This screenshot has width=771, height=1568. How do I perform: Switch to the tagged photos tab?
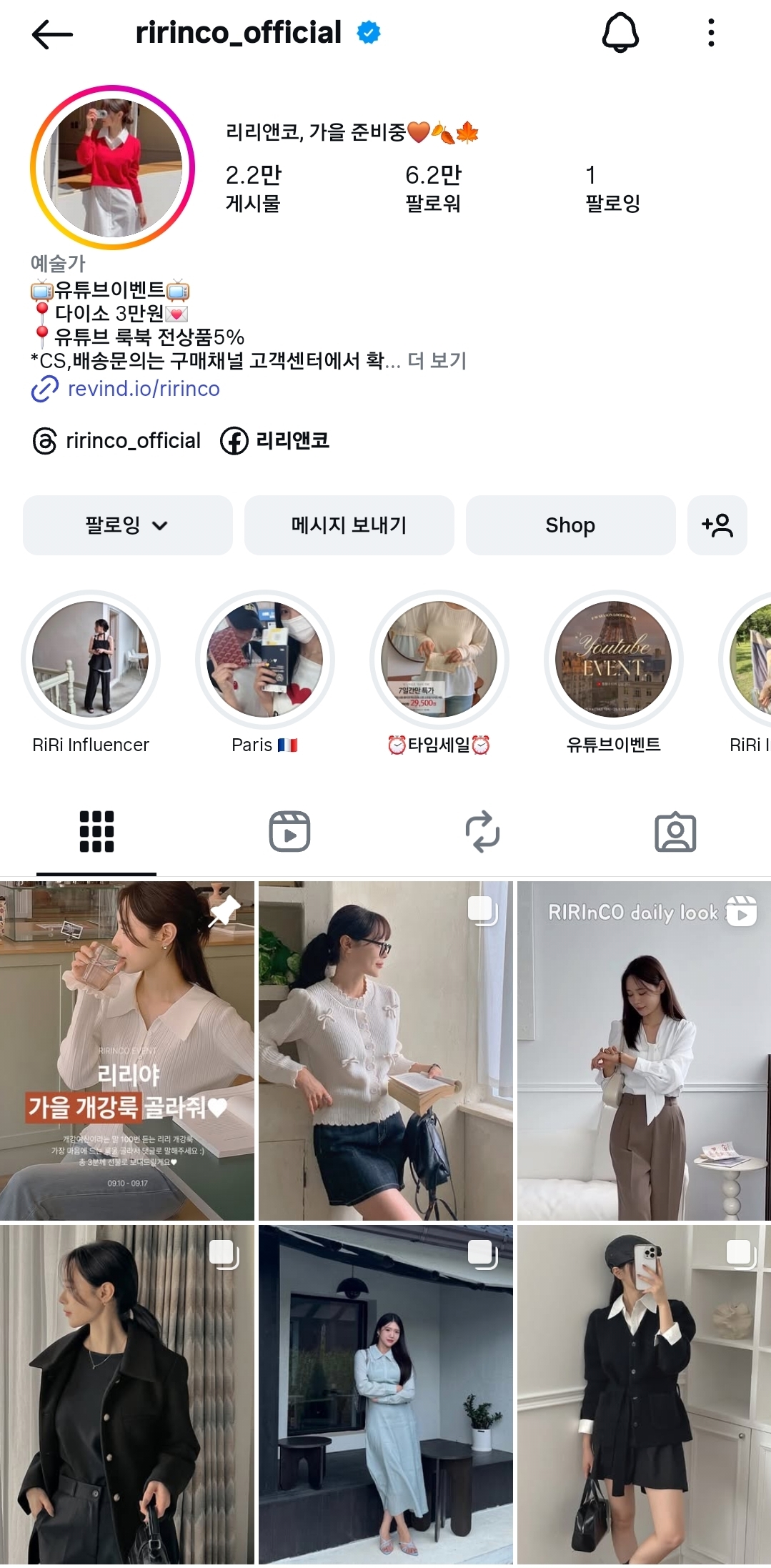pyautogui.click(x=675, y=832)
